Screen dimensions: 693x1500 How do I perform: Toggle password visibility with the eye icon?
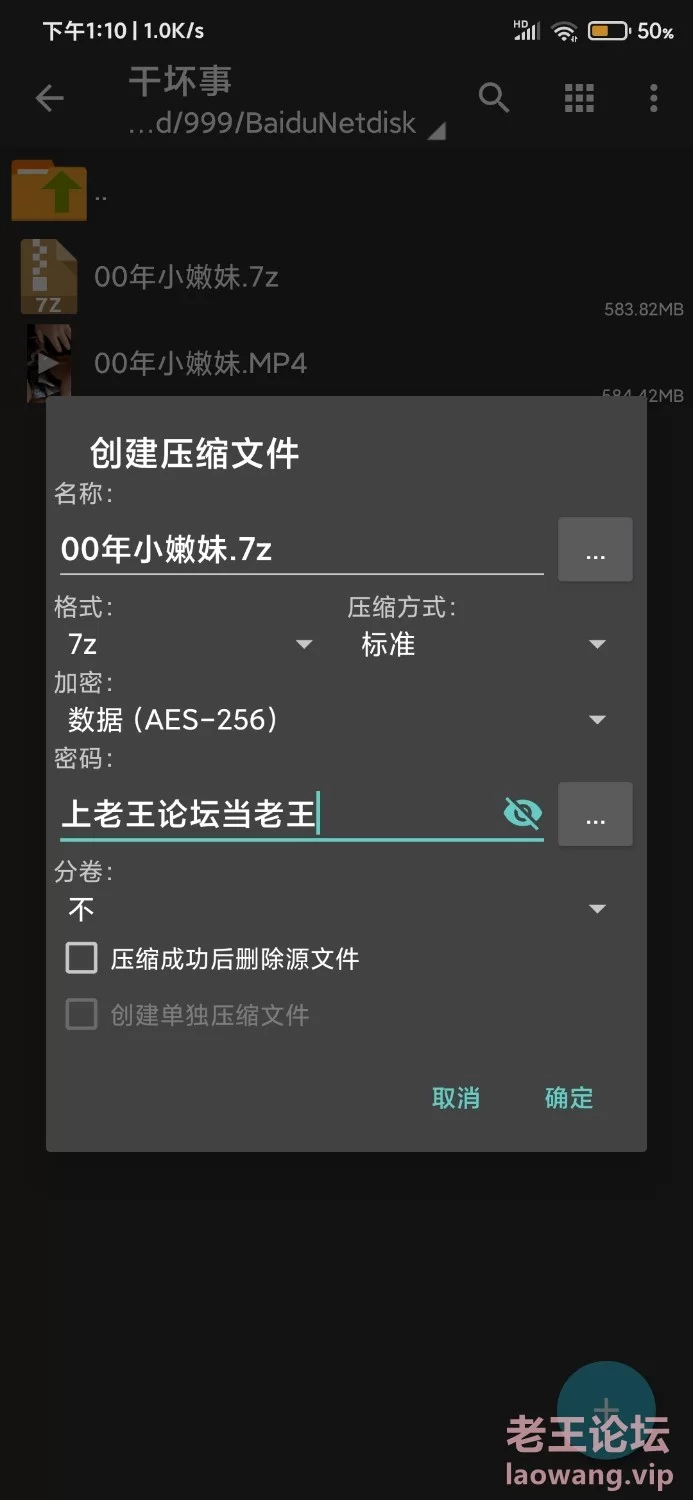(522, 814)
